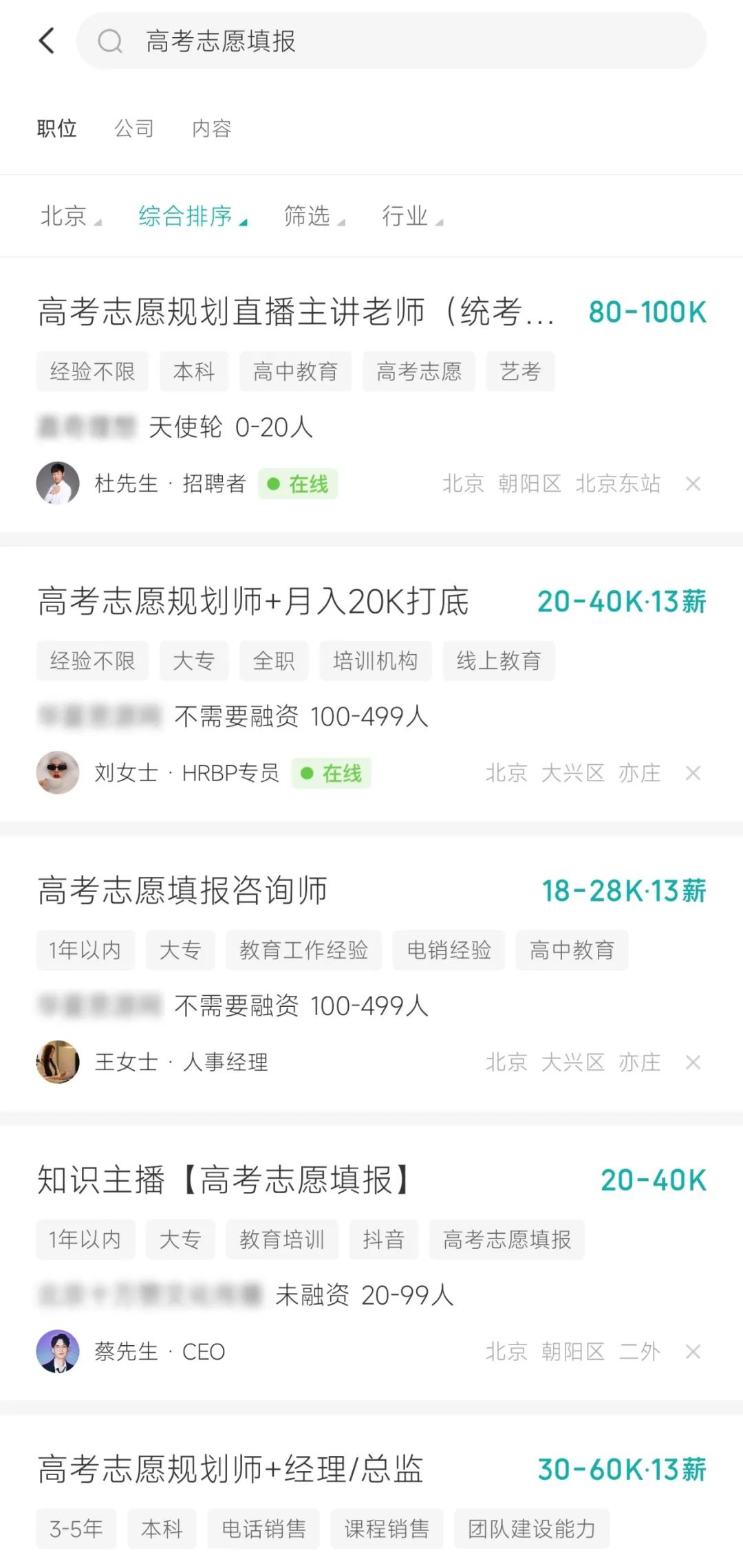This screenshot has height=1568, width=743.
Task: Open the 综合排序 sorting dropdown
Action: coord(187,216)
